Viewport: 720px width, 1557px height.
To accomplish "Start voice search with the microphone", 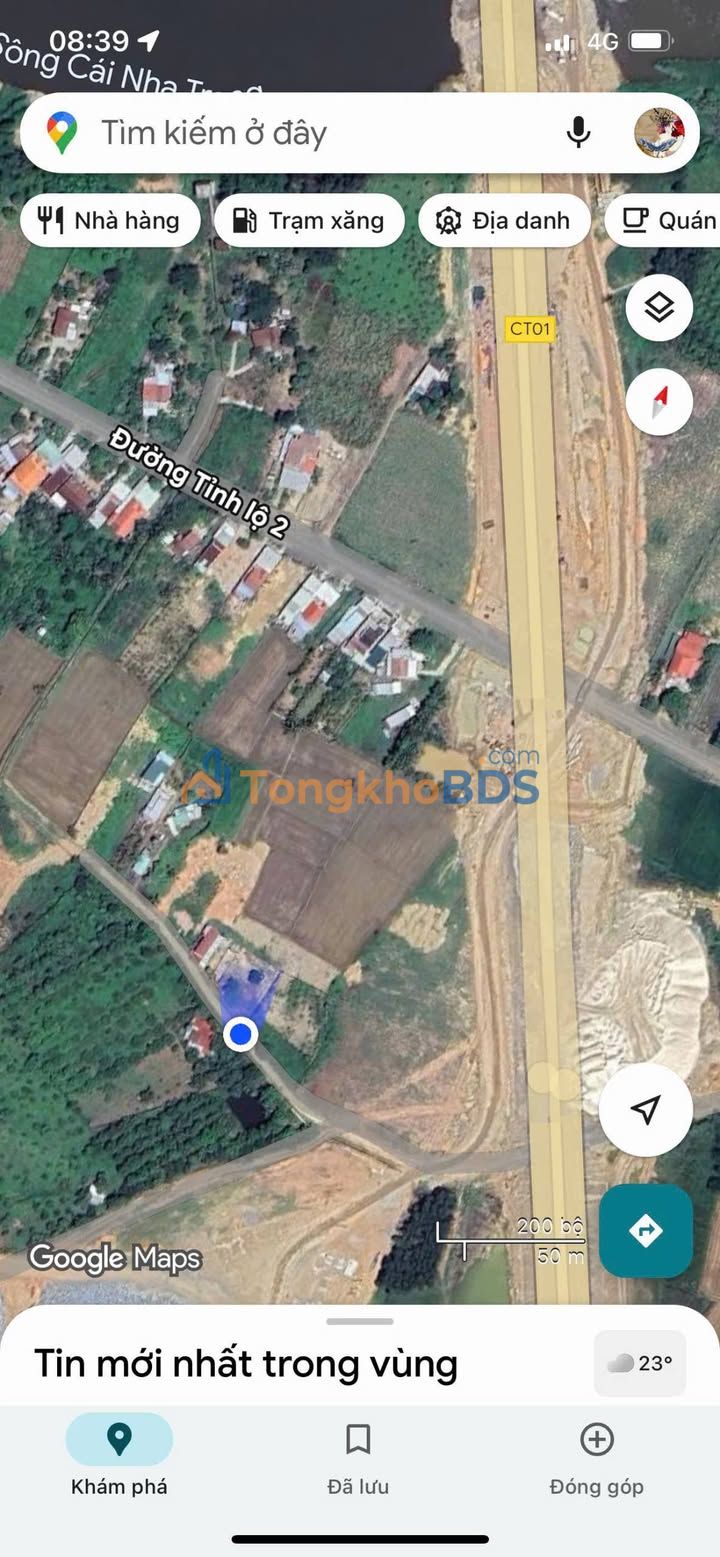I will coord(578,133).
